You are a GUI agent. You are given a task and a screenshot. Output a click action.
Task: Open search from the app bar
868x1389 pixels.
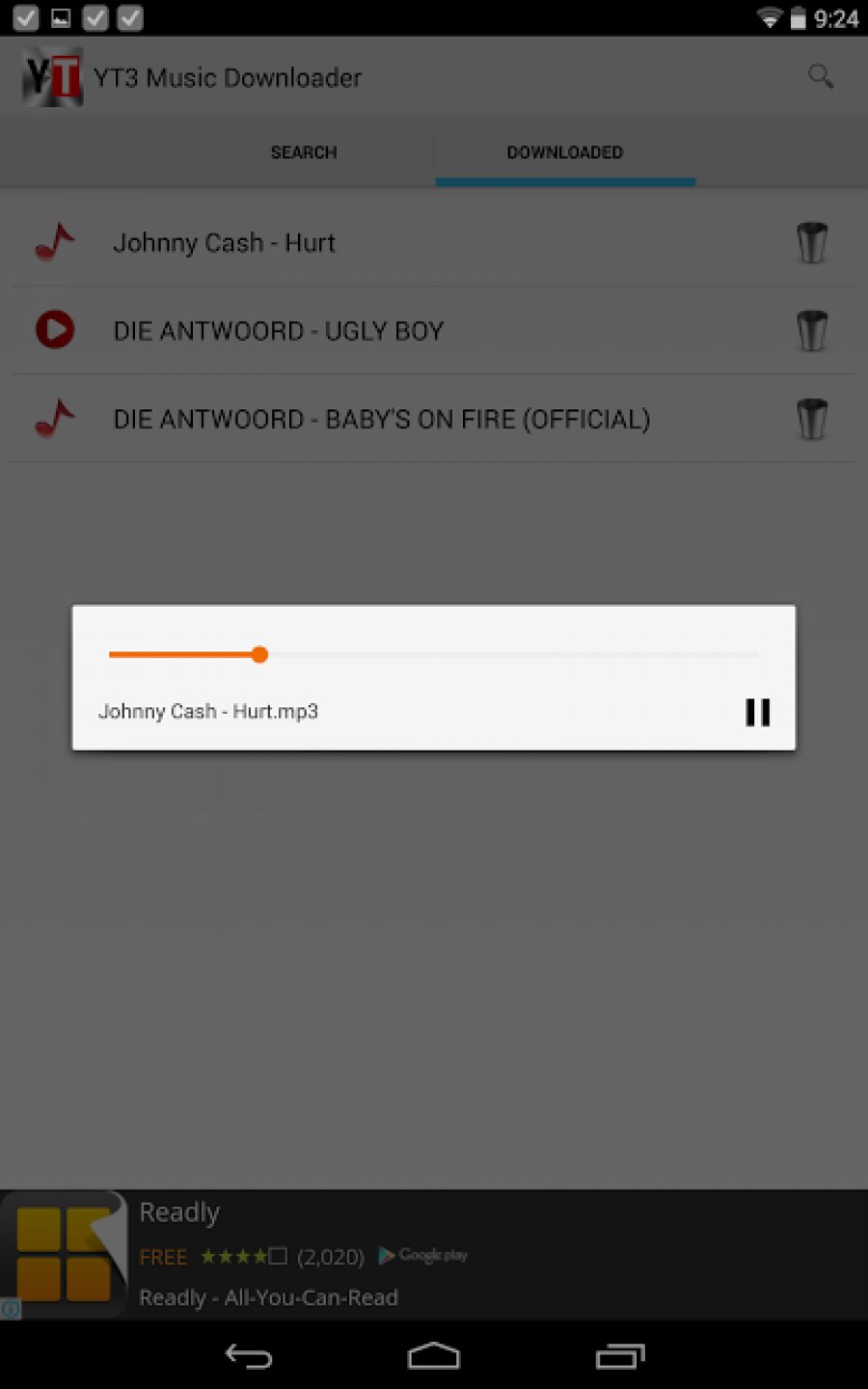tap(821, 76)
